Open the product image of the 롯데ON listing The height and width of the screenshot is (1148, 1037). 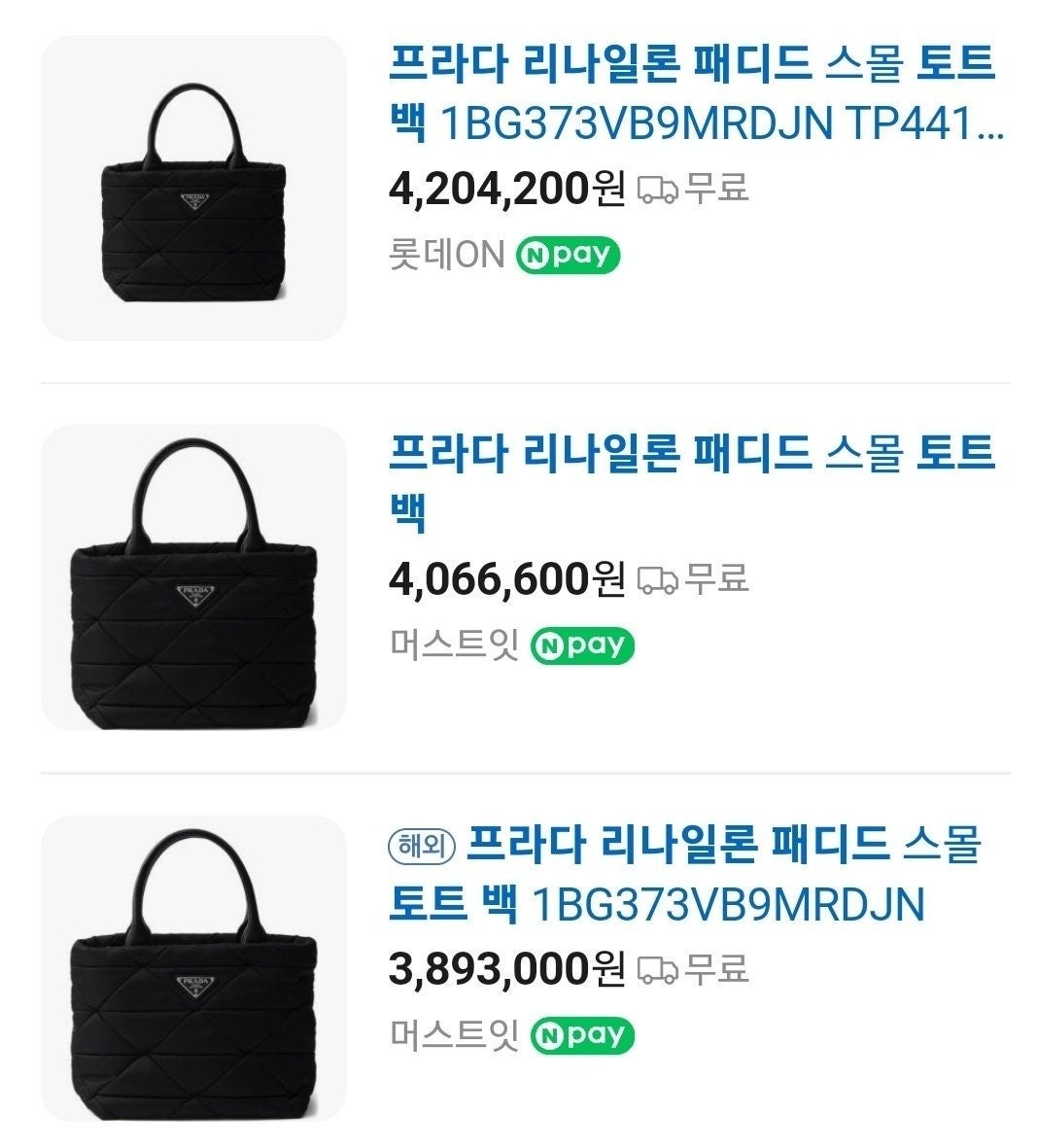(x=193, y=189)
